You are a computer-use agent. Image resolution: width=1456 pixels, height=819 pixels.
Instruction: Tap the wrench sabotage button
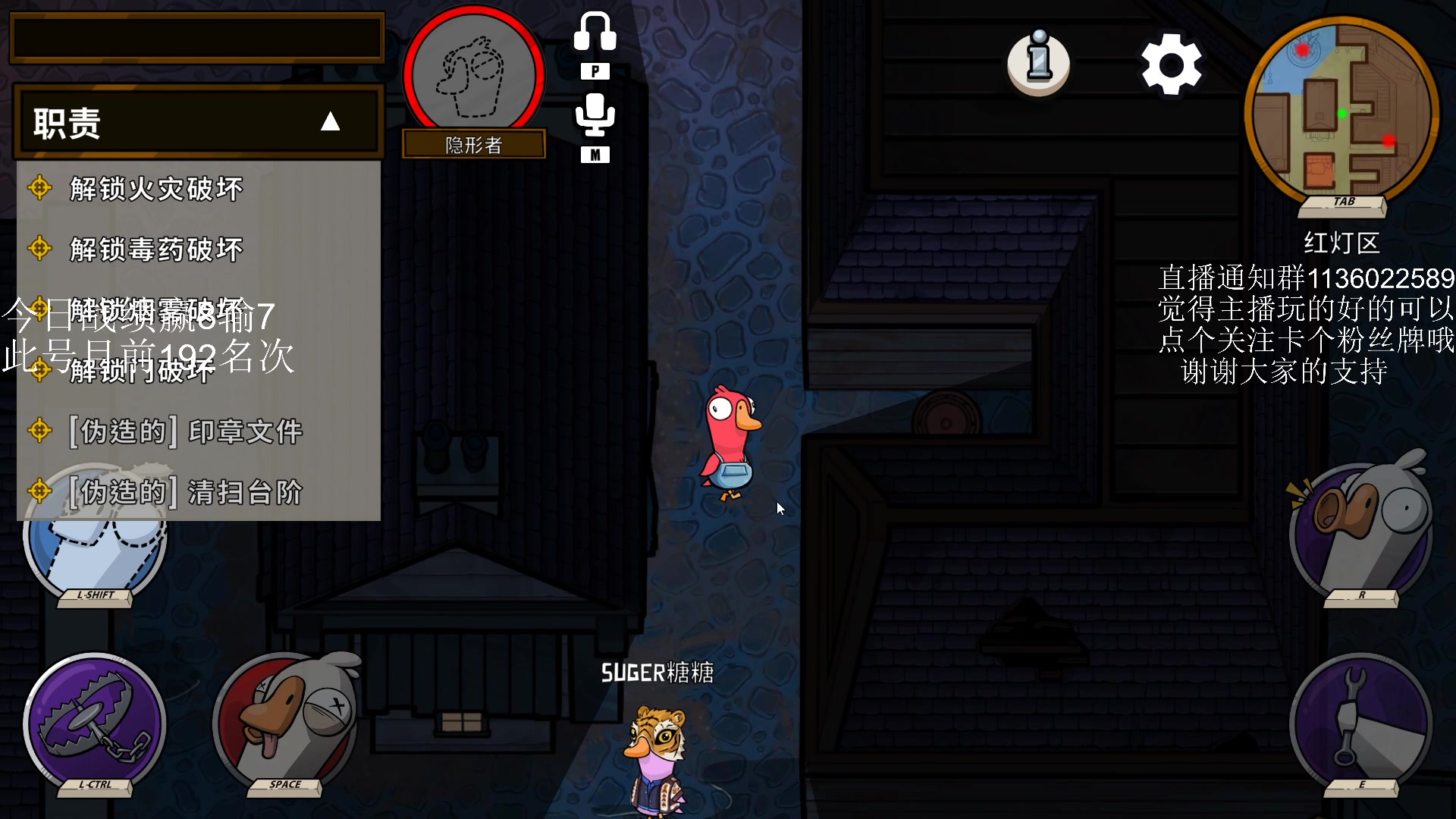(x=1361, y=724)
